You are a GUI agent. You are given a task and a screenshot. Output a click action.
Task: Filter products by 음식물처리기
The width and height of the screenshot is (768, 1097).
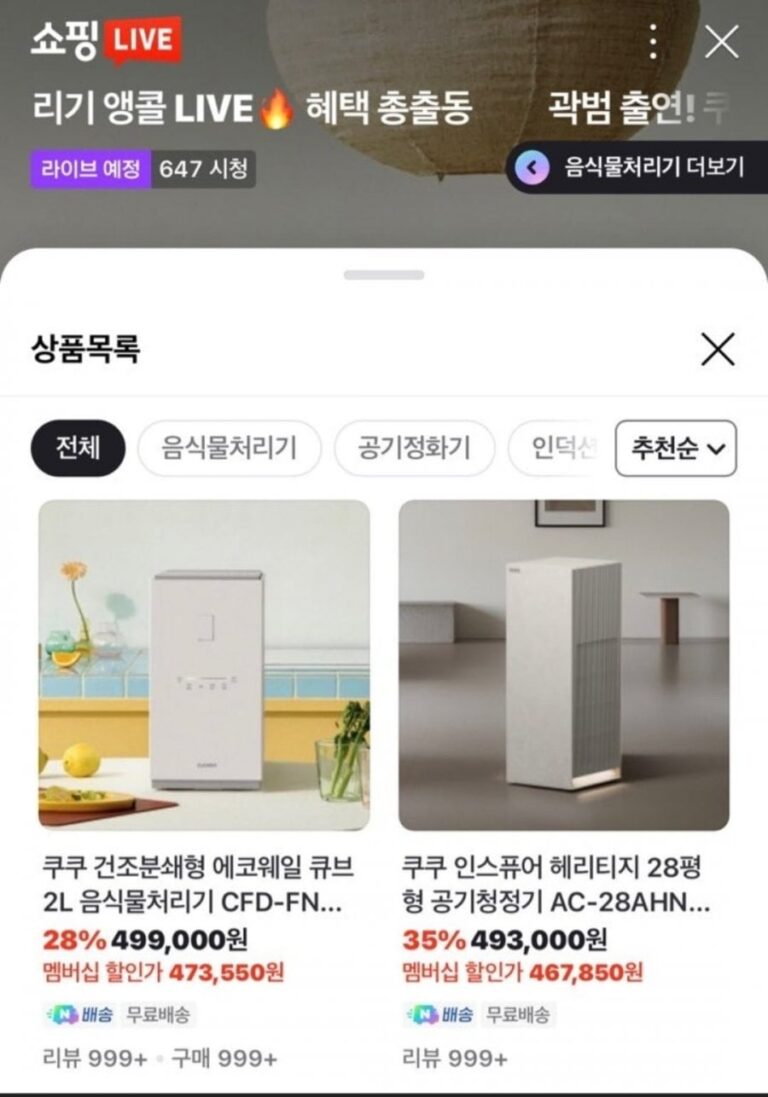(229, 448)
